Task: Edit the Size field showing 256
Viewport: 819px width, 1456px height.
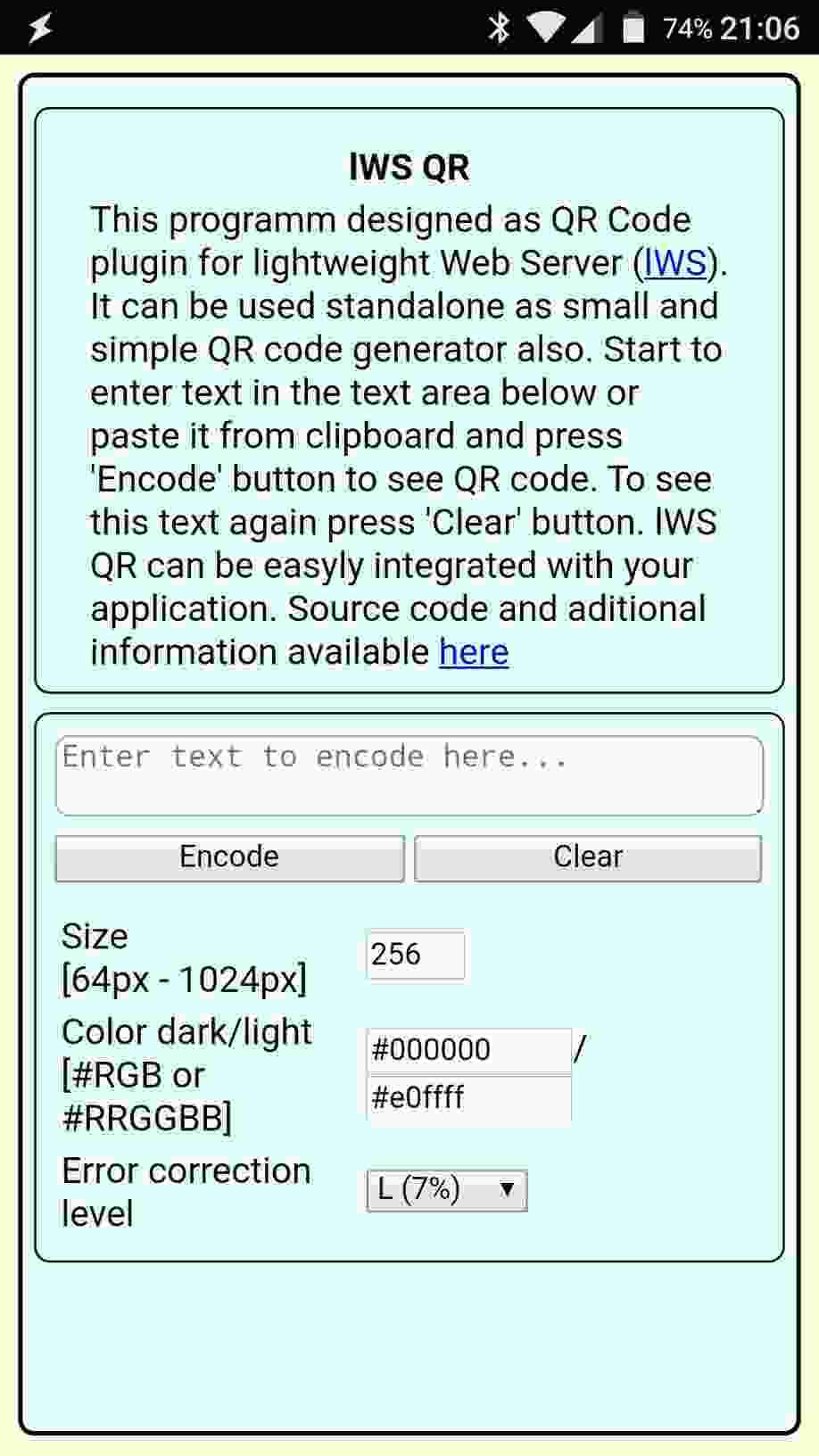Action: [415, 955]
